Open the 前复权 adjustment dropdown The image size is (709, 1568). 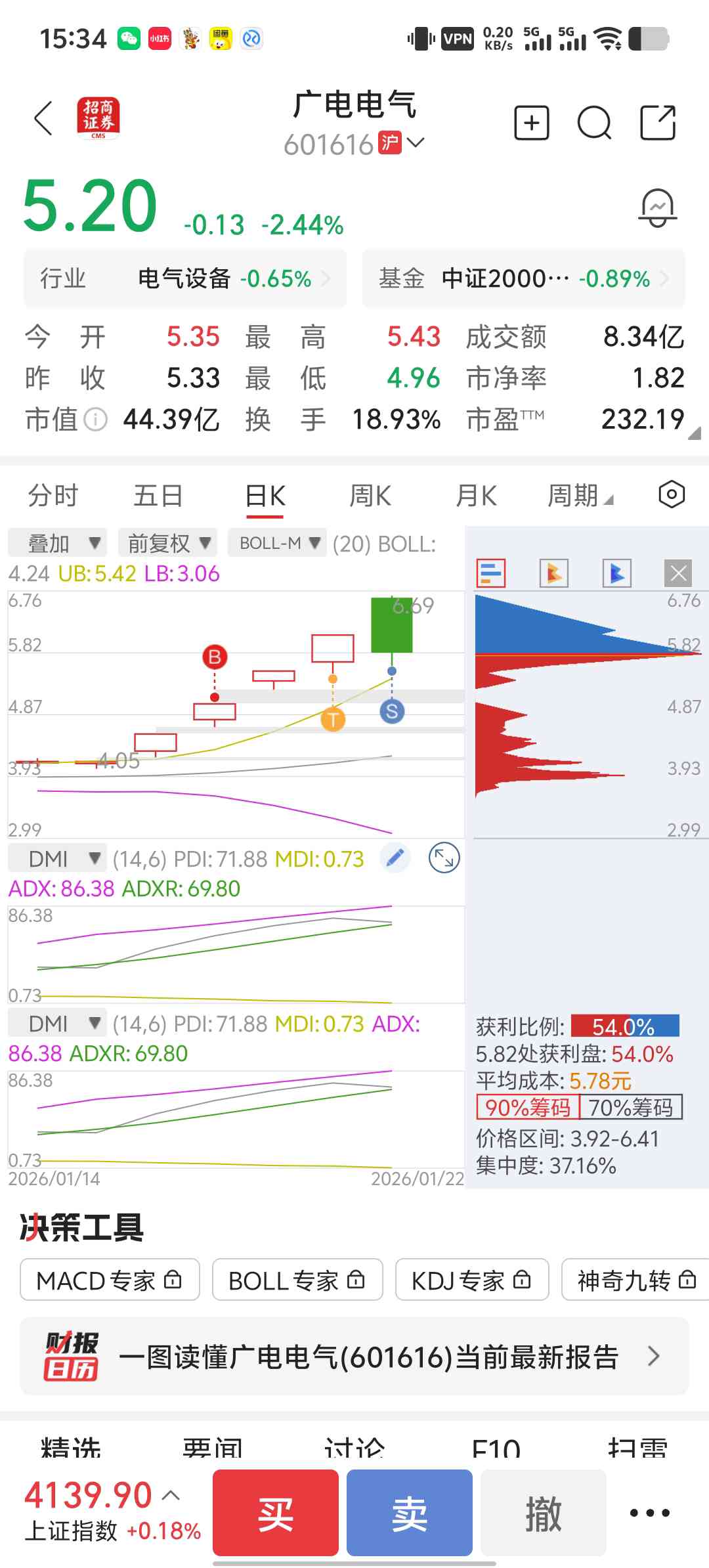pyautogui.click(x=166, y=543)
